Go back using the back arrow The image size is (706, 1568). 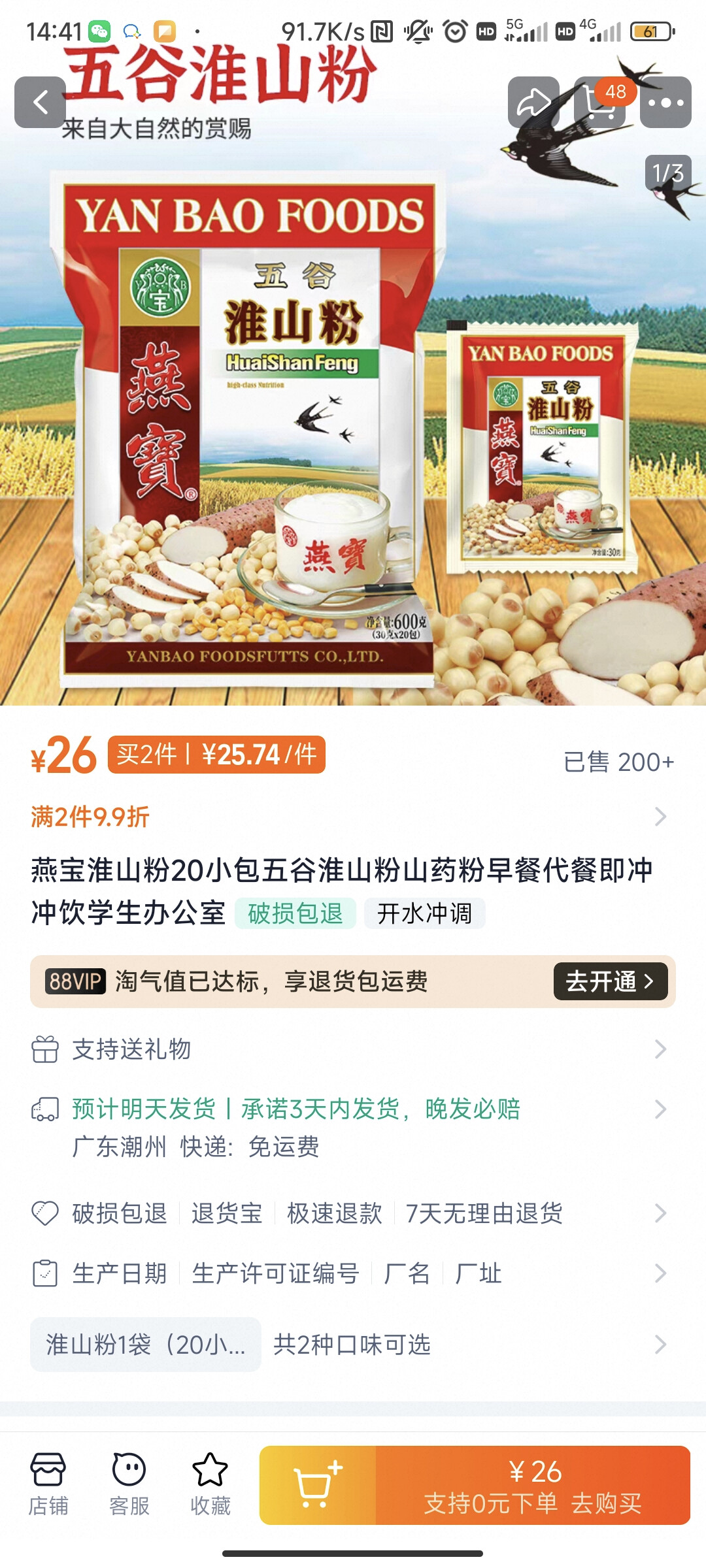point(41,102)
